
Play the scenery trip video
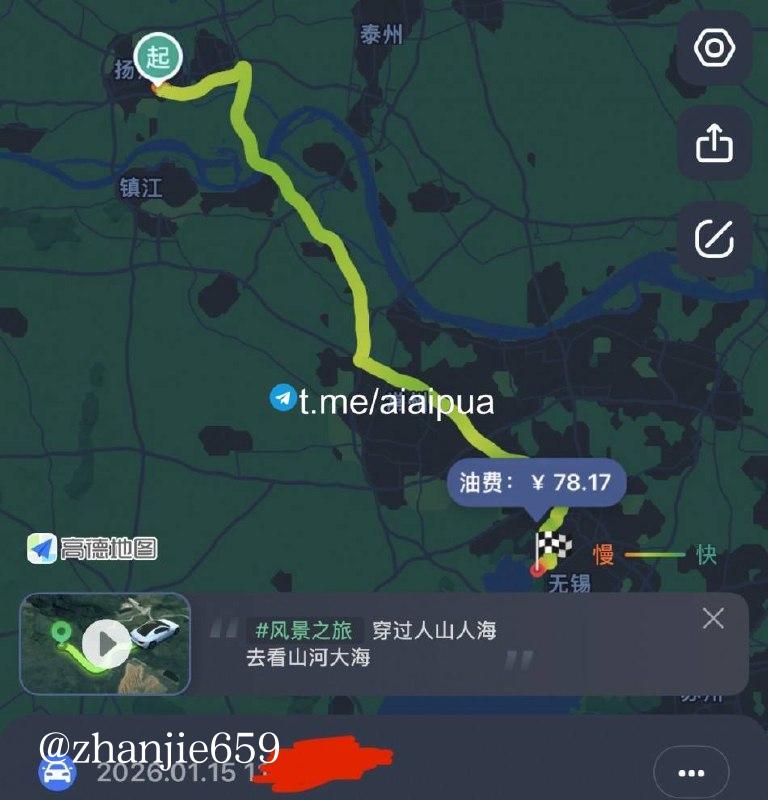pos(105,643)
